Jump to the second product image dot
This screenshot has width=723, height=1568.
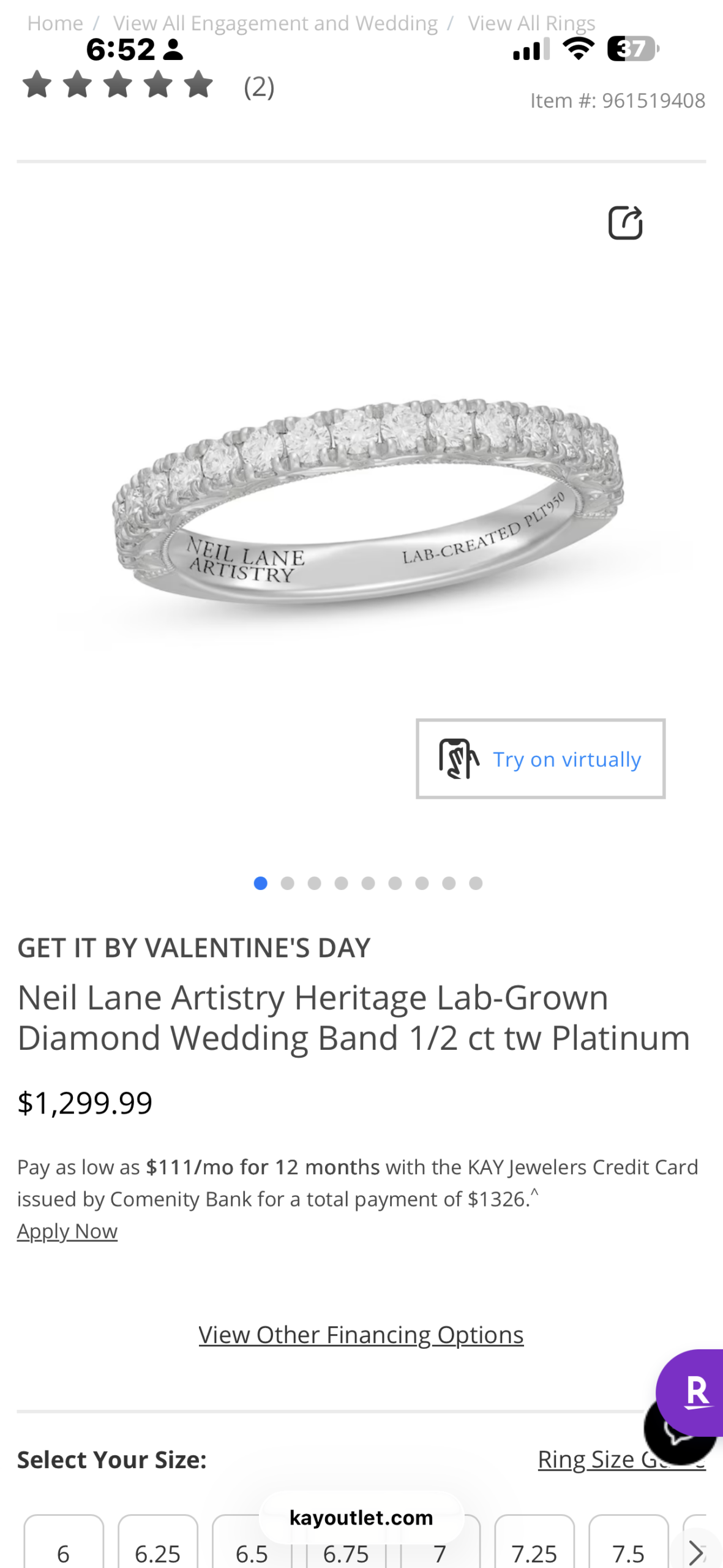pyautogui.click(x=287, y=883)
